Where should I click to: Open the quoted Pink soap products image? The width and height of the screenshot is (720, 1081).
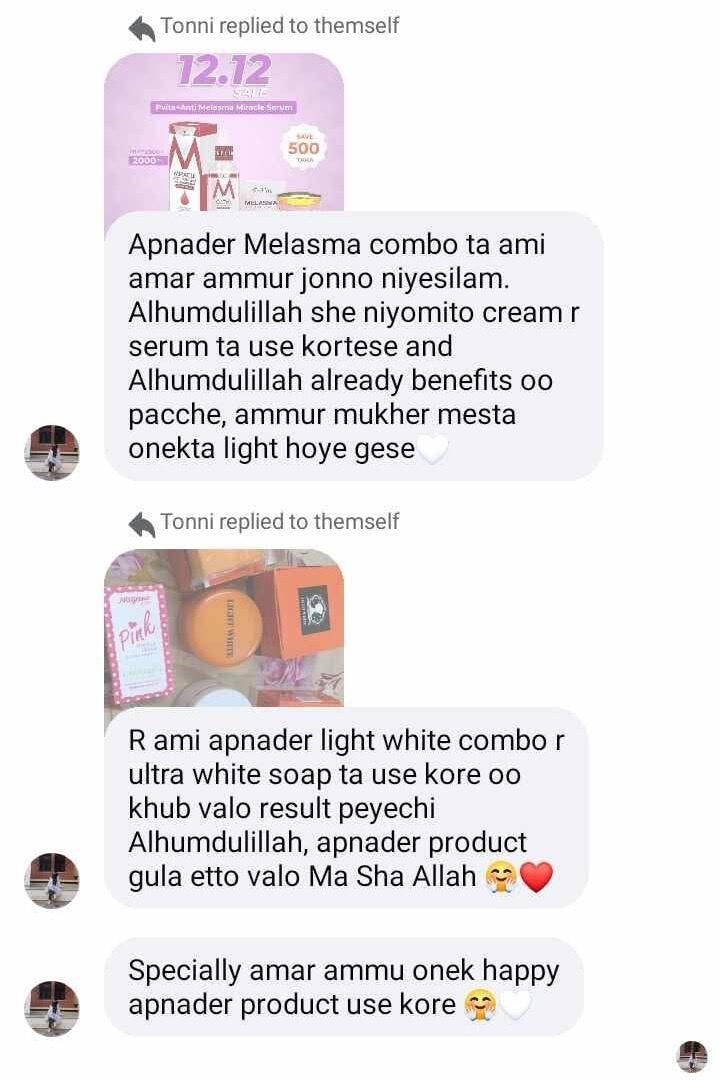click(224, 627)
